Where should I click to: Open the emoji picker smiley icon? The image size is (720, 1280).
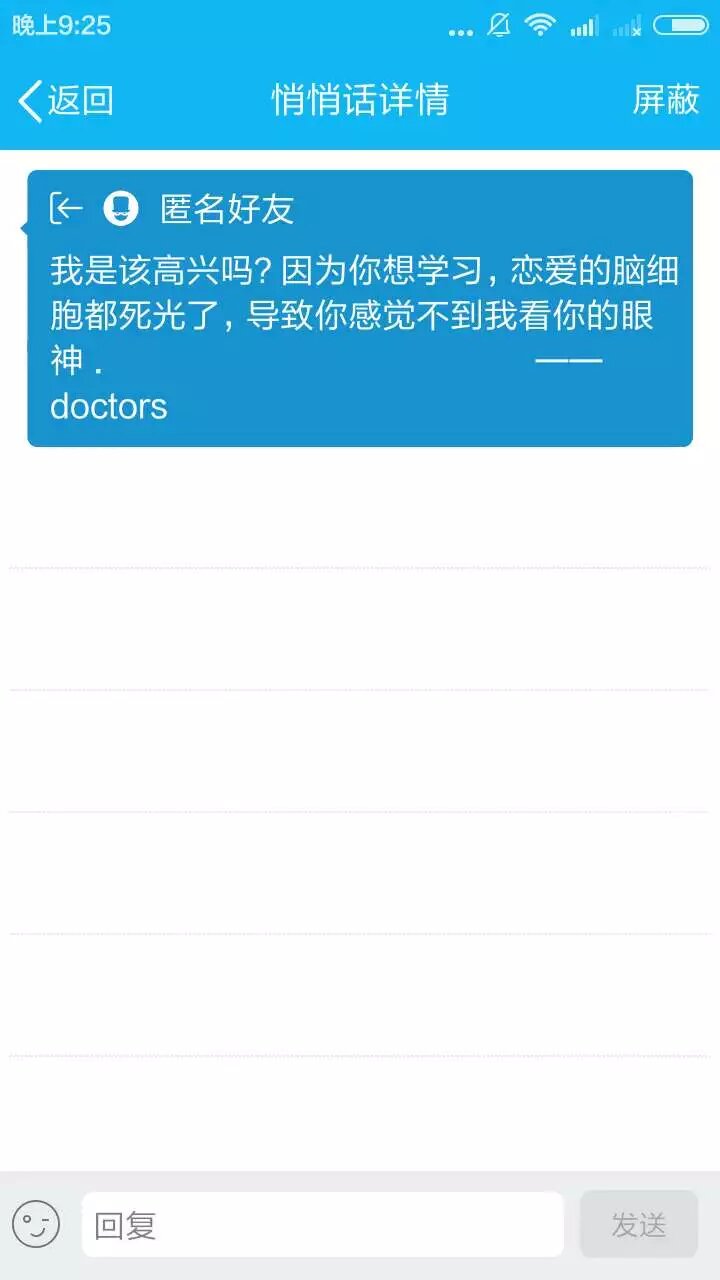coord(36,1224)
